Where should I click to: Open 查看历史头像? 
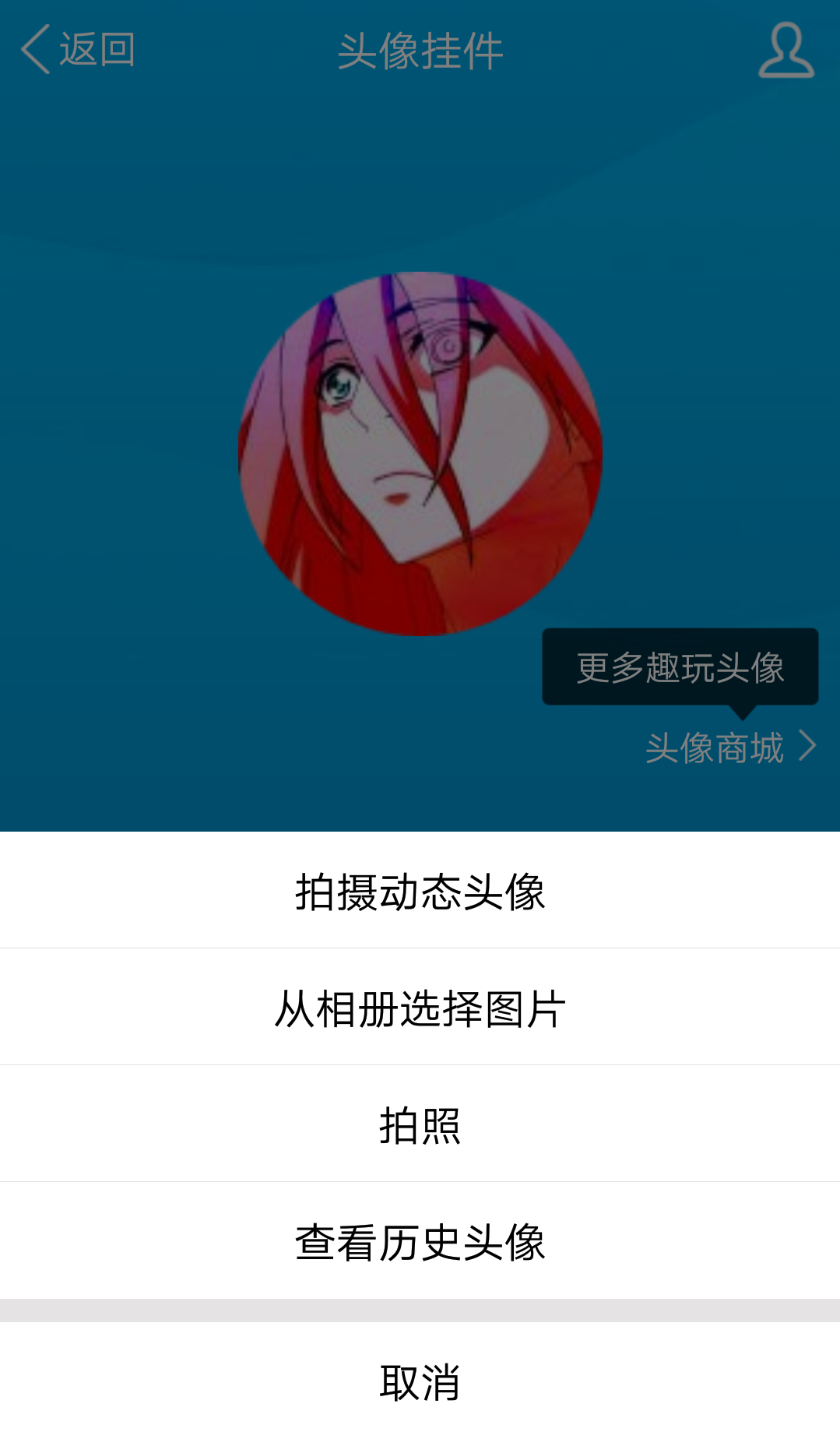(420, 1241)
